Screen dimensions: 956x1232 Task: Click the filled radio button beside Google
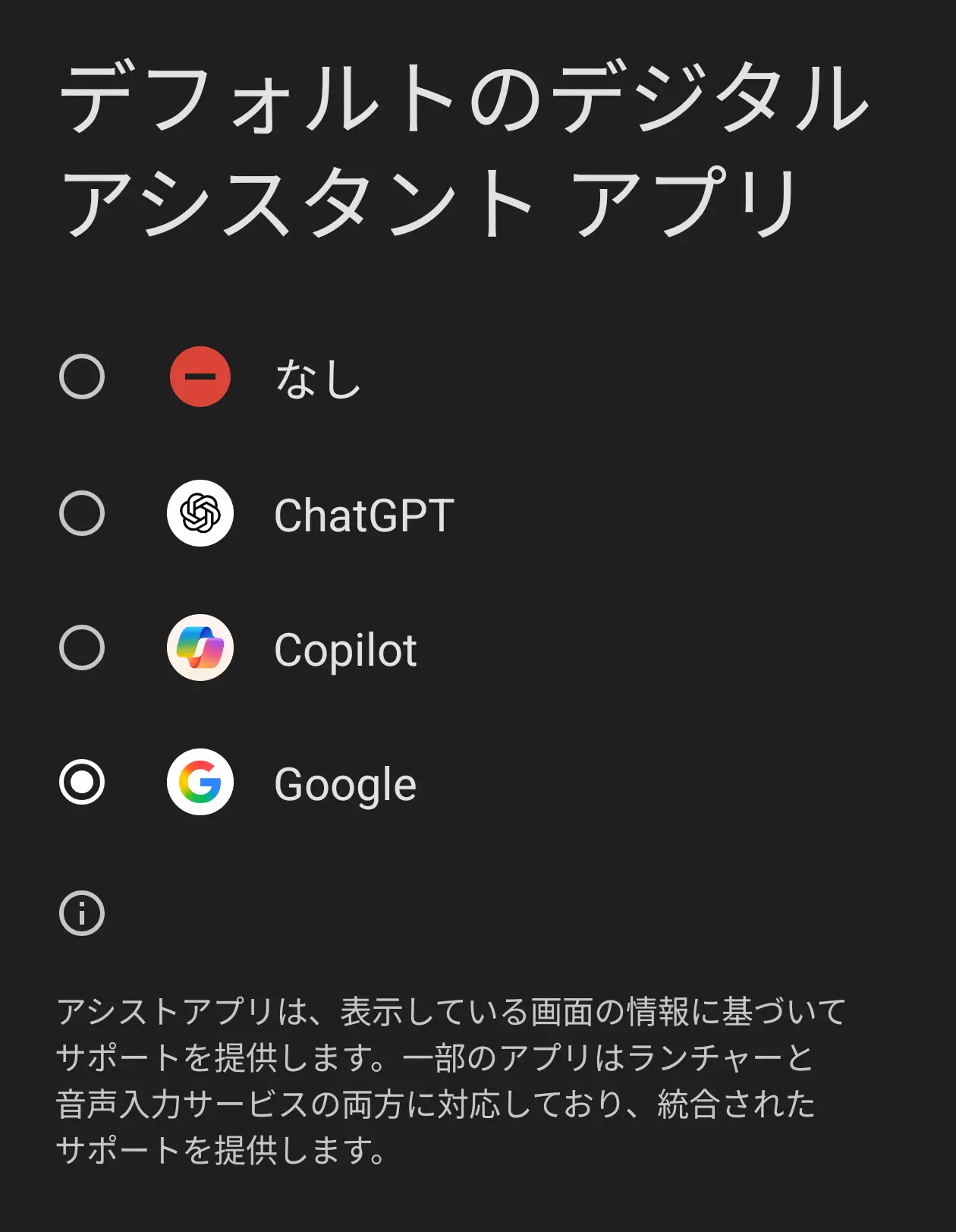click(x=81, y=783)
